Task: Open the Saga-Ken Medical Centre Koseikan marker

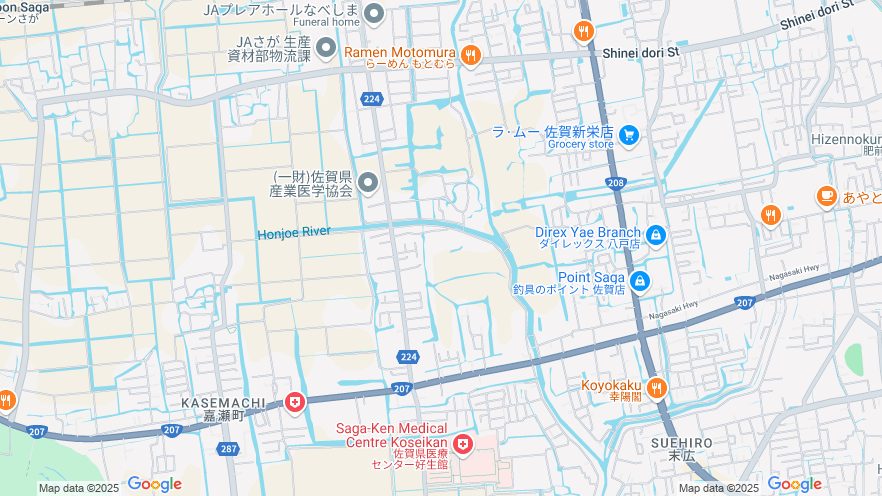Action: (462, 443)
